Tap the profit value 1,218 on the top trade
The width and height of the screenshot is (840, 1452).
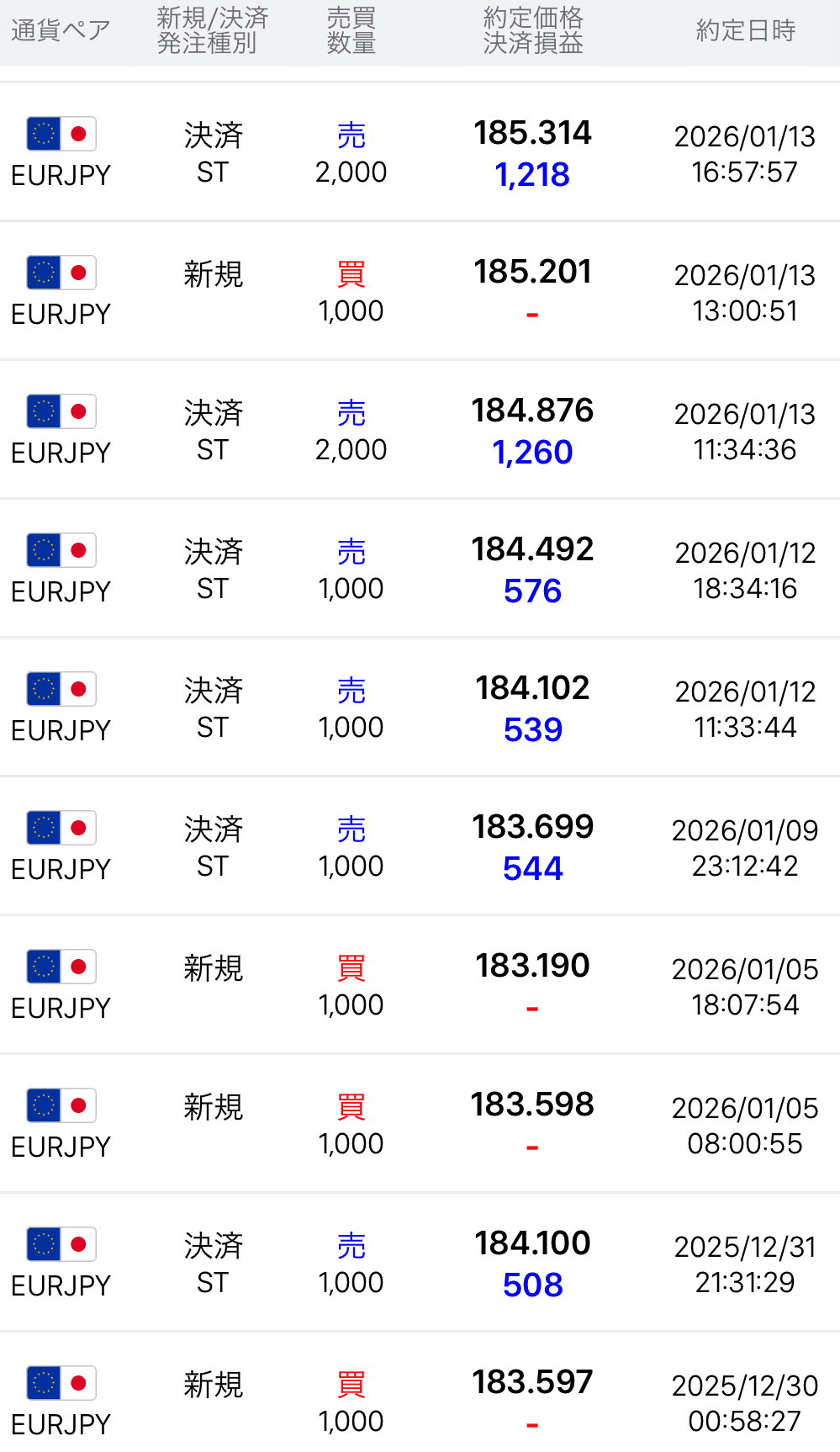(x=533, y=176)
